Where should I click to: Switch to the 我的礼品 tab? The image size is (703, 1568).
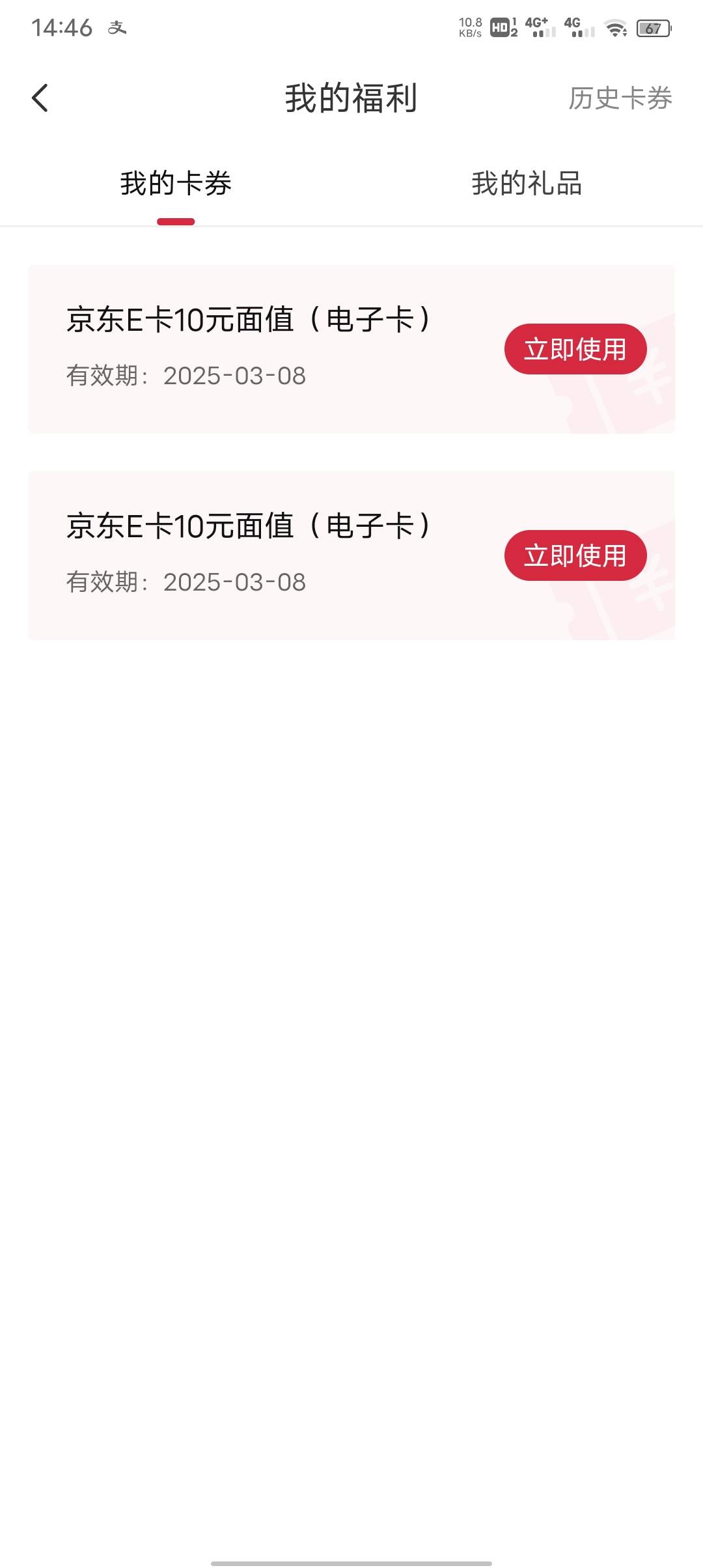(x=527, y=183)
